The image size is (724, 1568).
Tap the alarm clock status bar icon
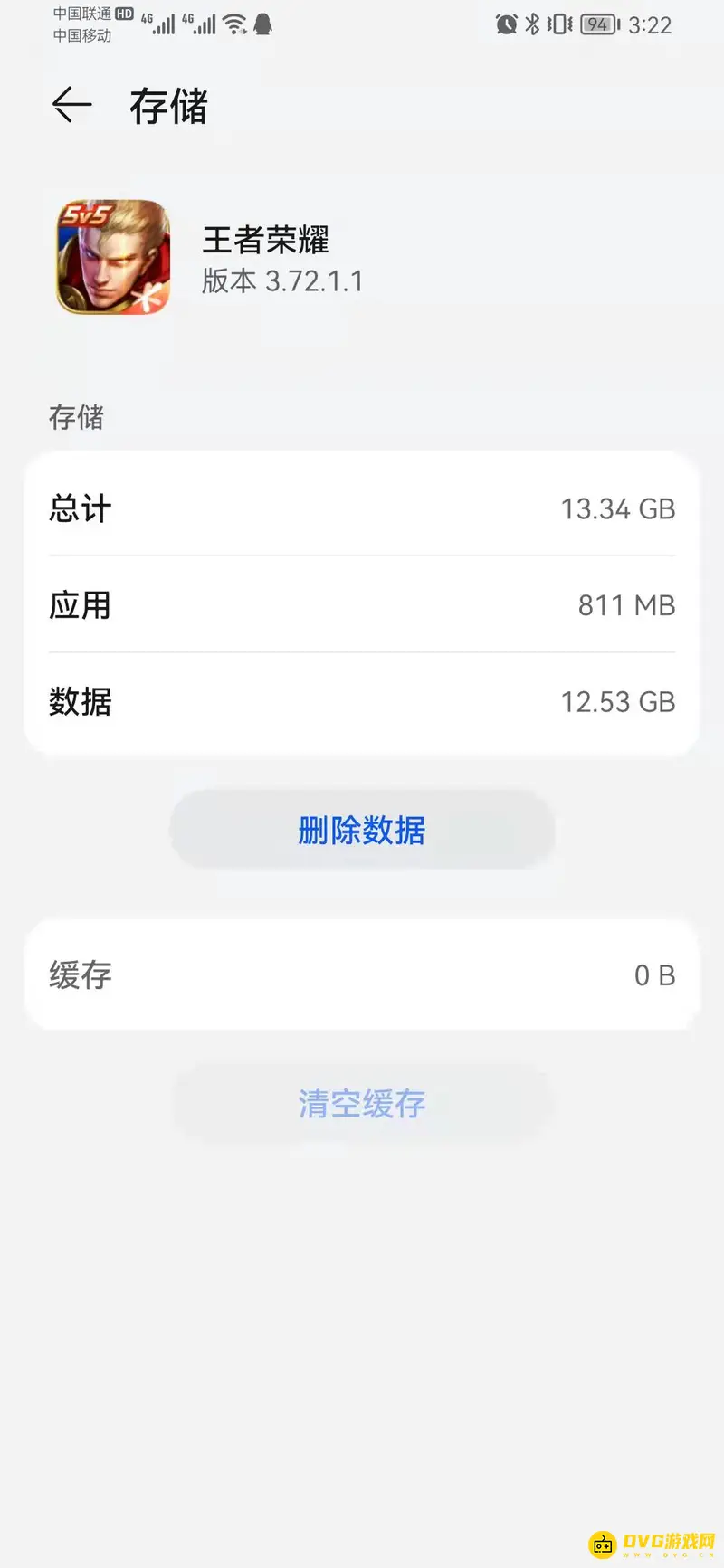506,24
